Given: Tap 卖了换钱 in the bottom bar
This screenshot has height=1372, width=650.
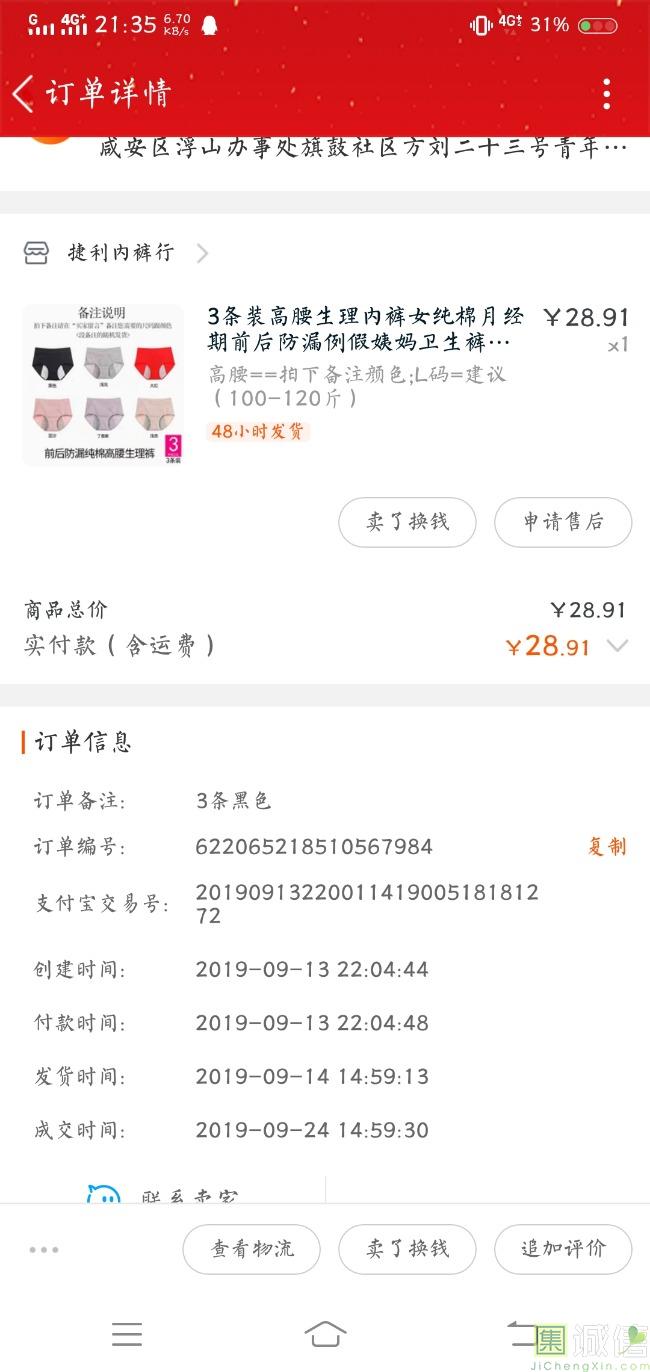Looking at the screenshot, I should click(x=407, y=1249).
